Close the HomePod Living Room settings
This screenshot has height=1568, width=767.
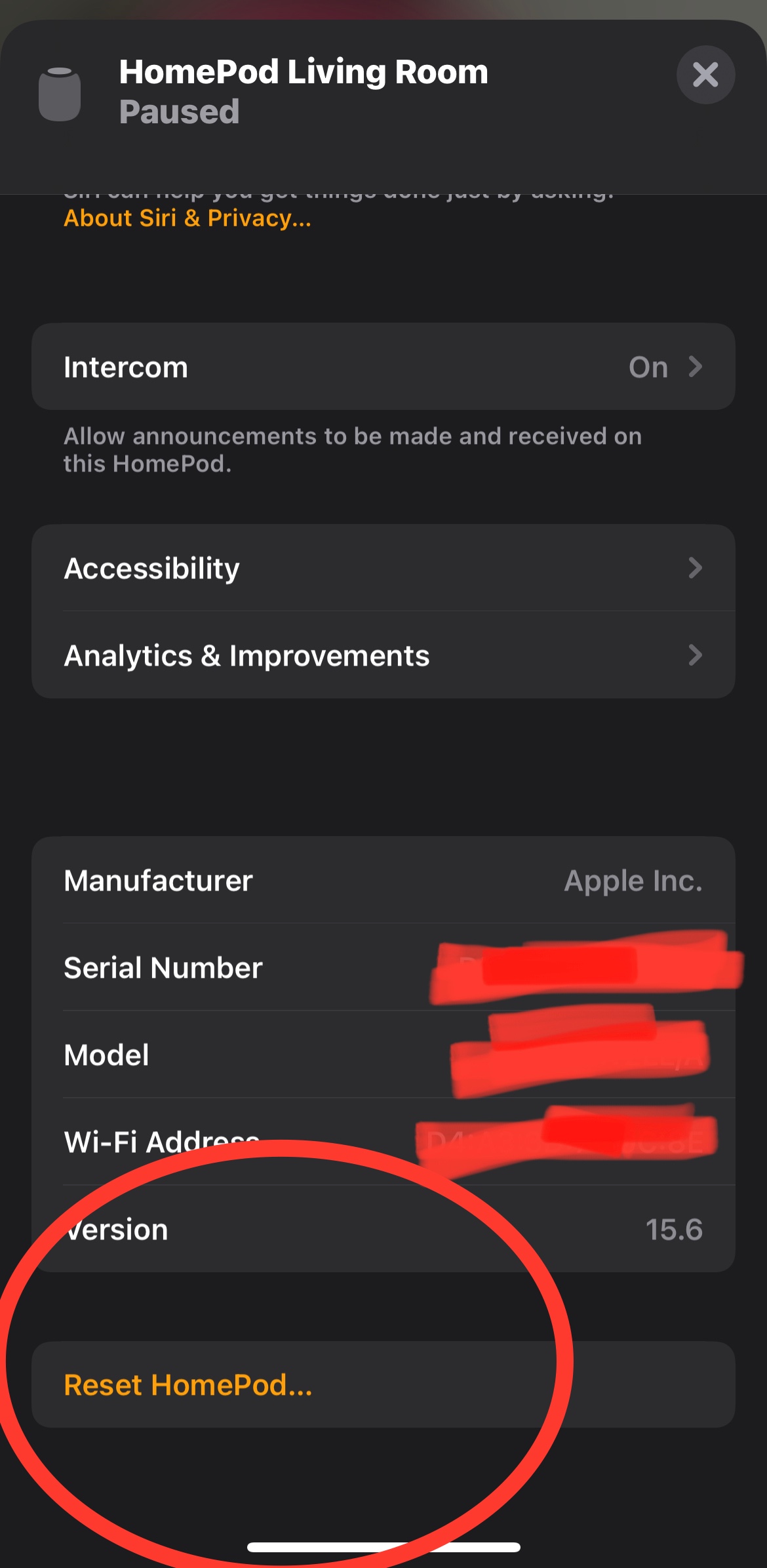click(705, 75)
